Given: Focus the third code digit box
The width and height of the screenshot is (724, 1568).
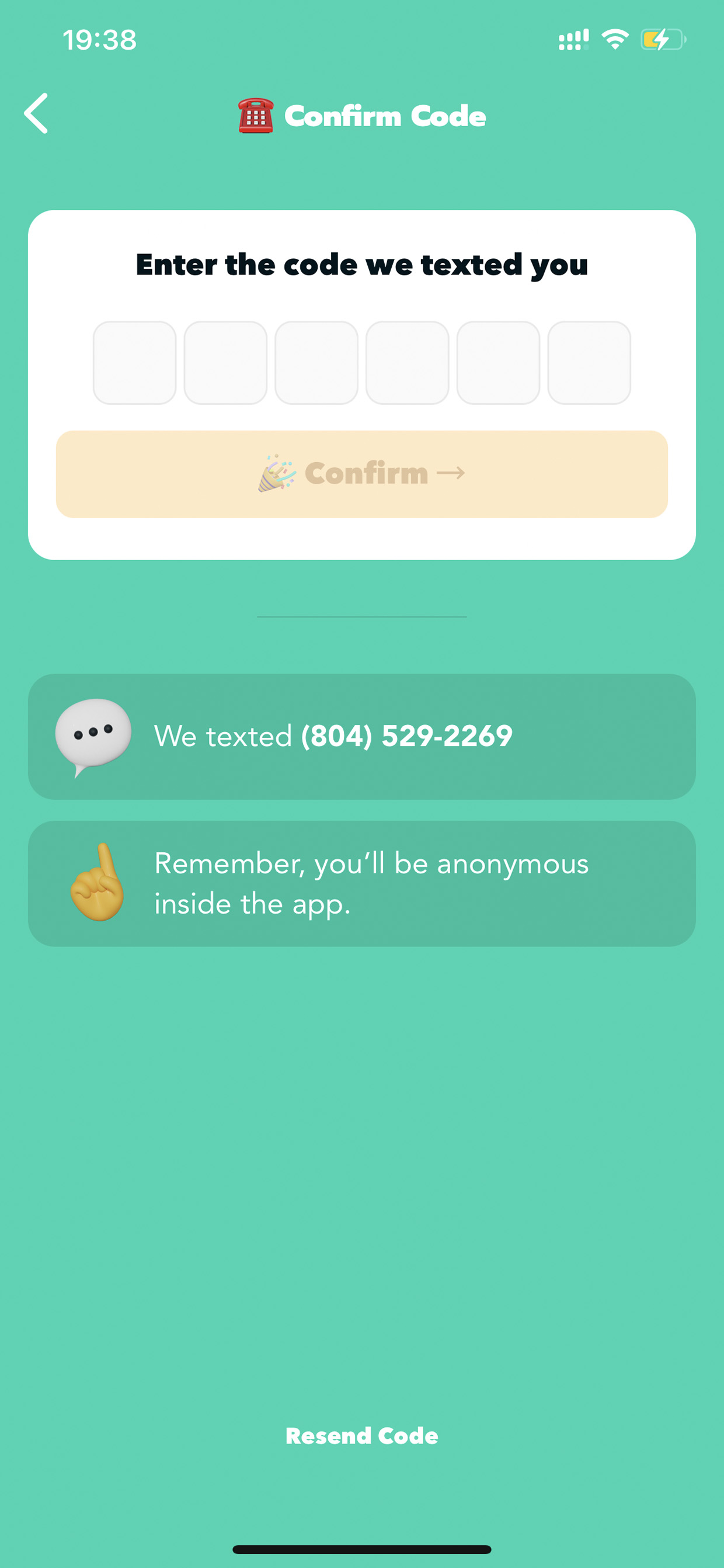Looking at the screenshot, I should click(x=316, y=363).
